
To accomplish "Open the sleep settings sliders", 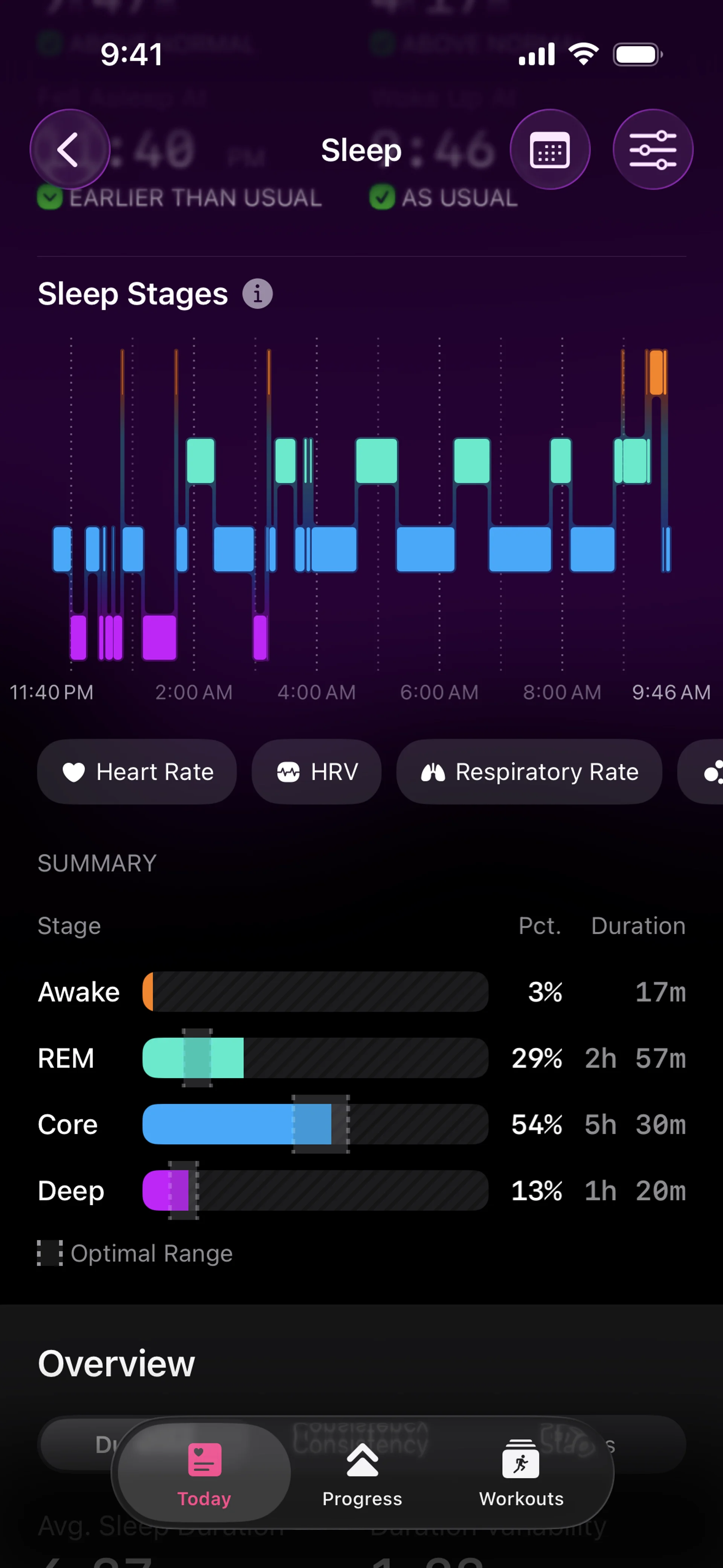I will (x=653, y=149).
